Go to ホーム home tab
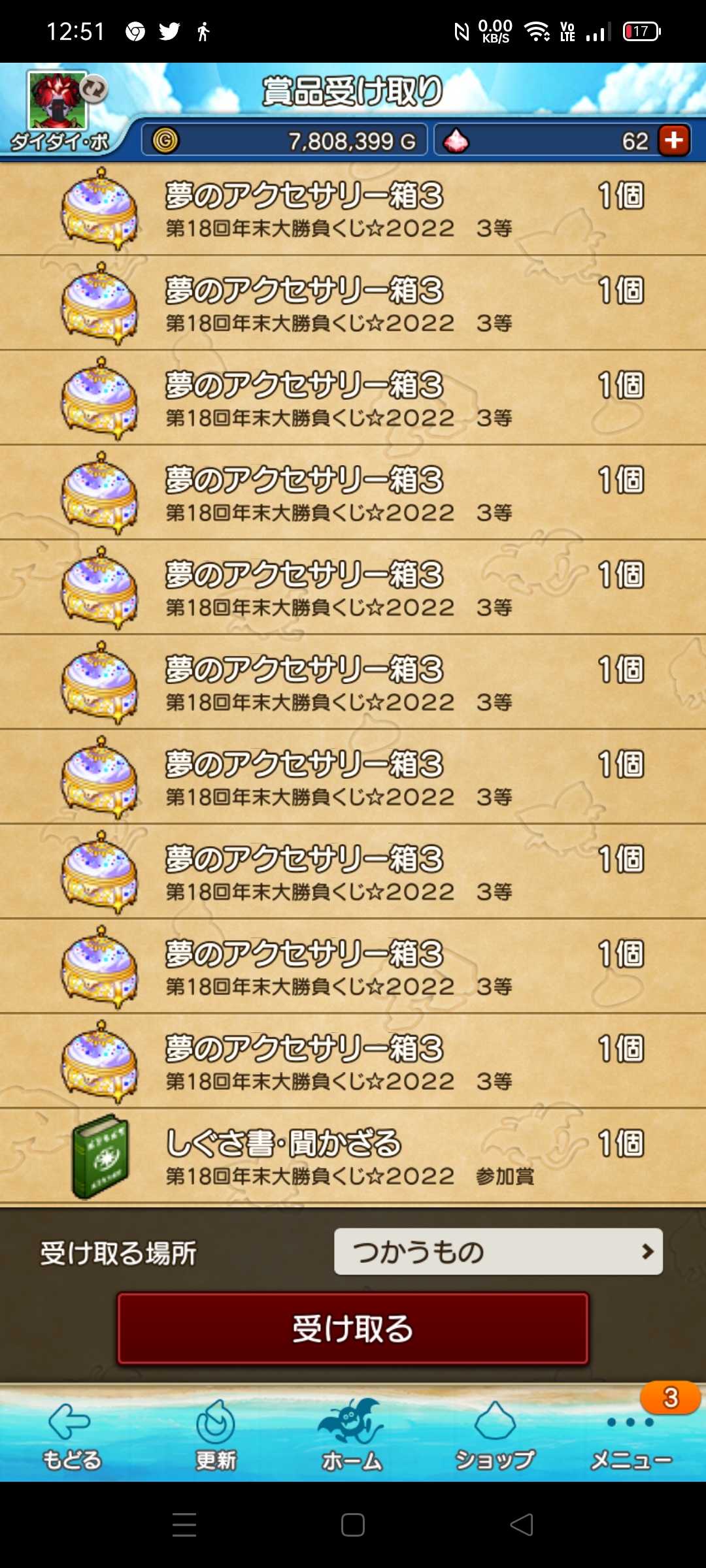 tap(352, 1436)
